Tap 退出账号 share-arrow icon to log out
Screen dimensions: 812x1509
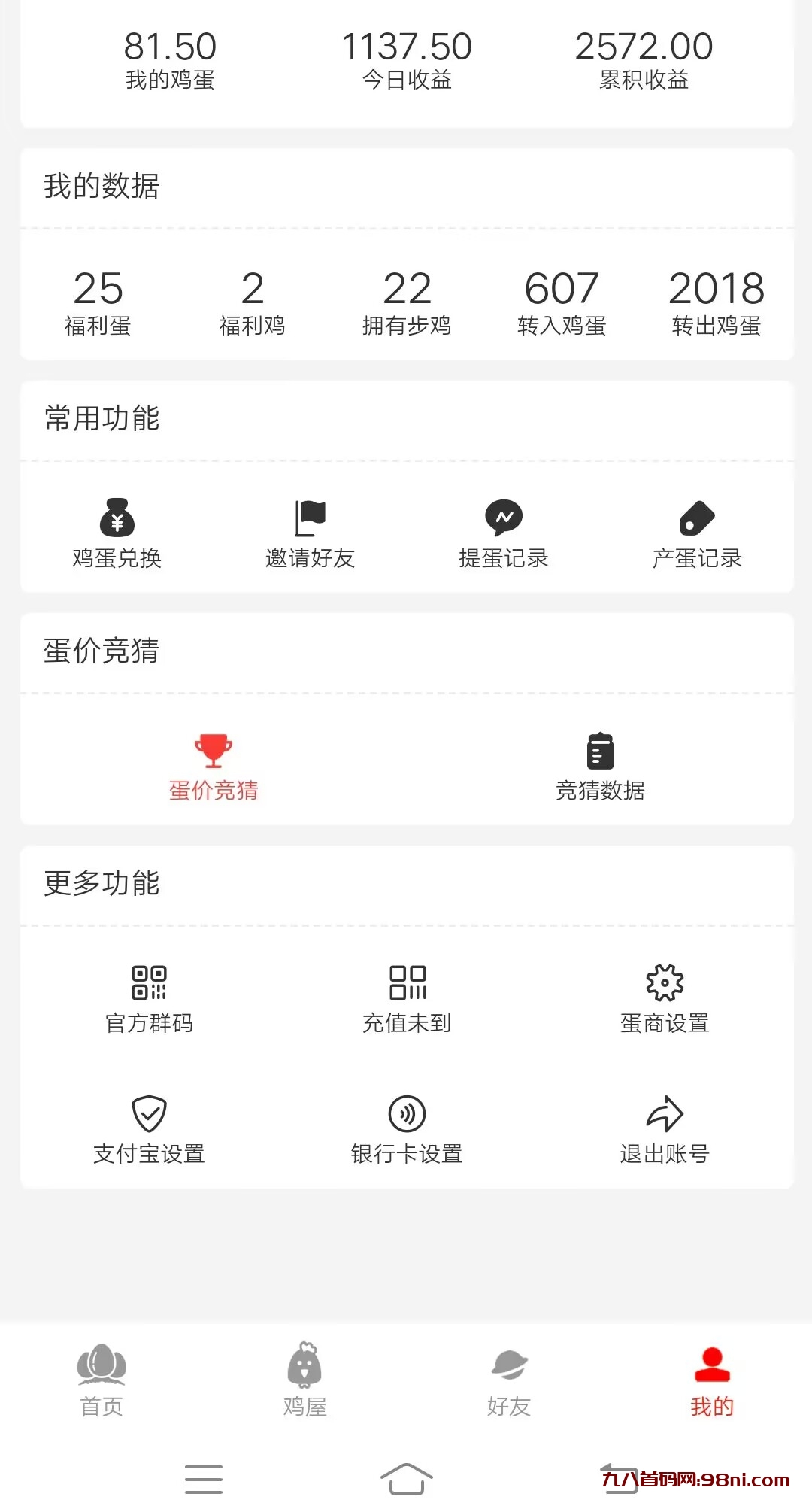click(664, 1114)
